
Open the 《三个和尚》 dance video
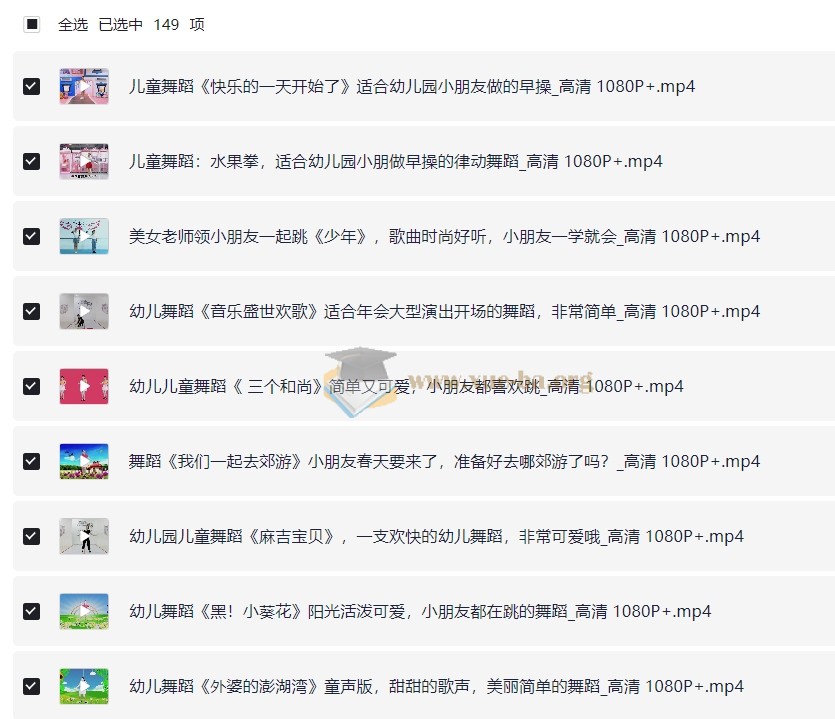tap(406, 387)
